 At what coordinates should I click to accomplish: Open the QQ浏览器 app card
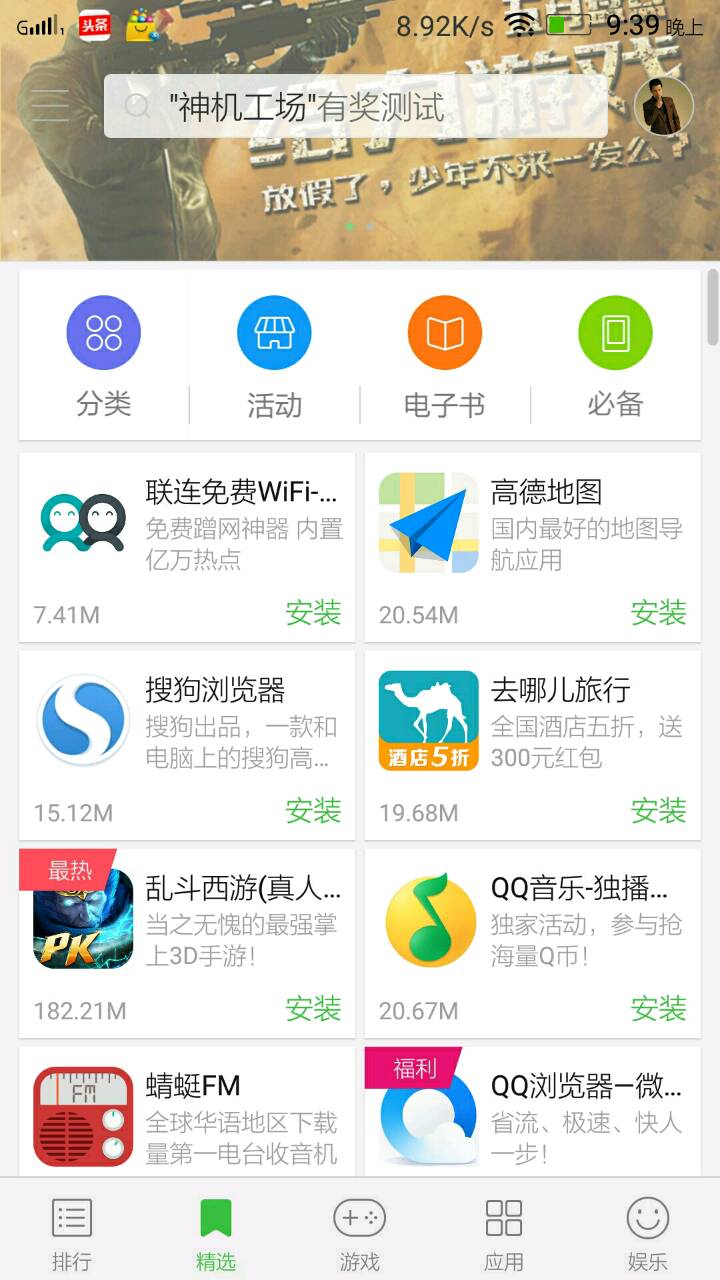pos(532,1112)
